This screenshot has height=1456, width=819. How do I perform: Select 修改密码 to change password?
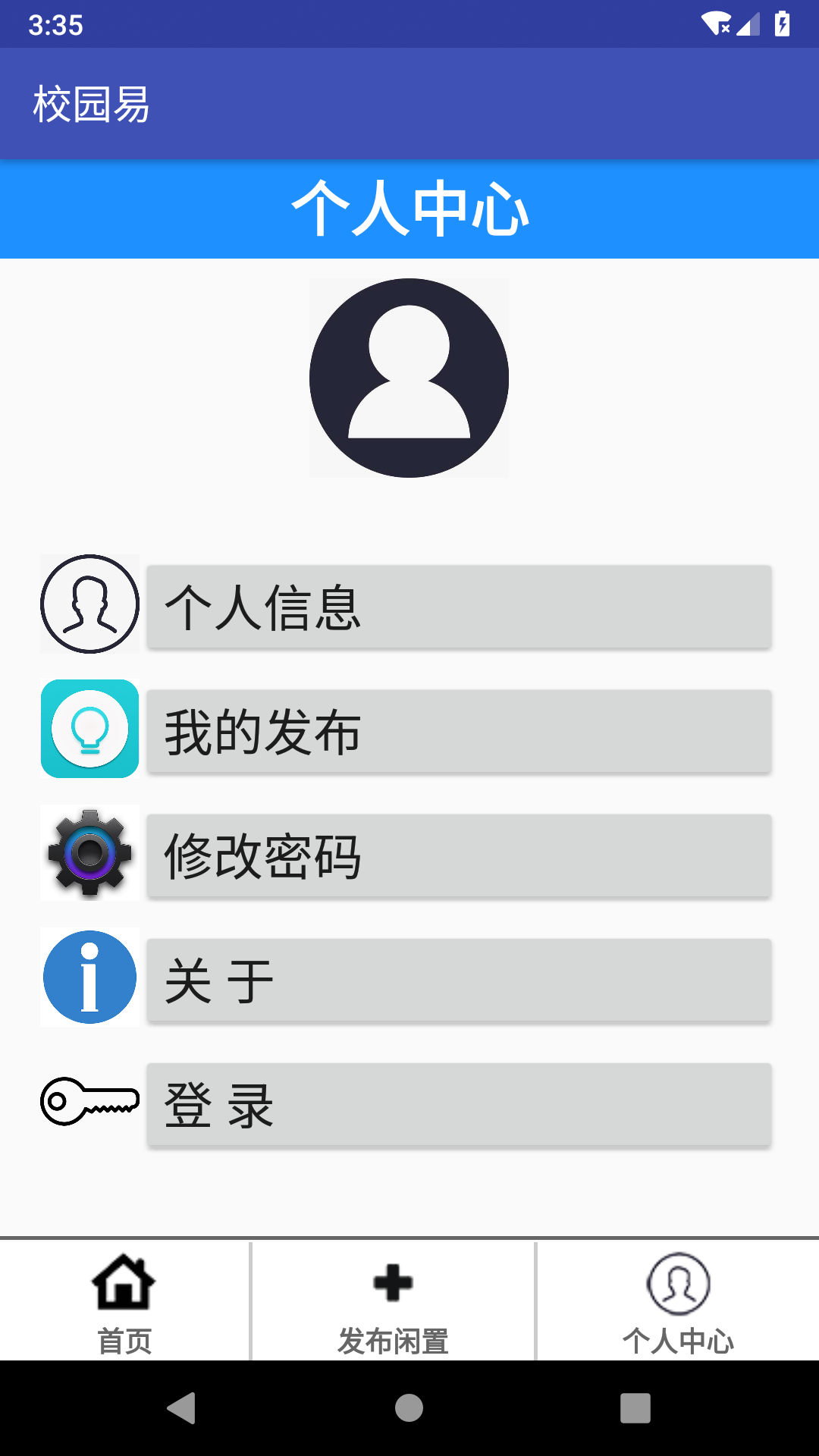pos(459,855)
